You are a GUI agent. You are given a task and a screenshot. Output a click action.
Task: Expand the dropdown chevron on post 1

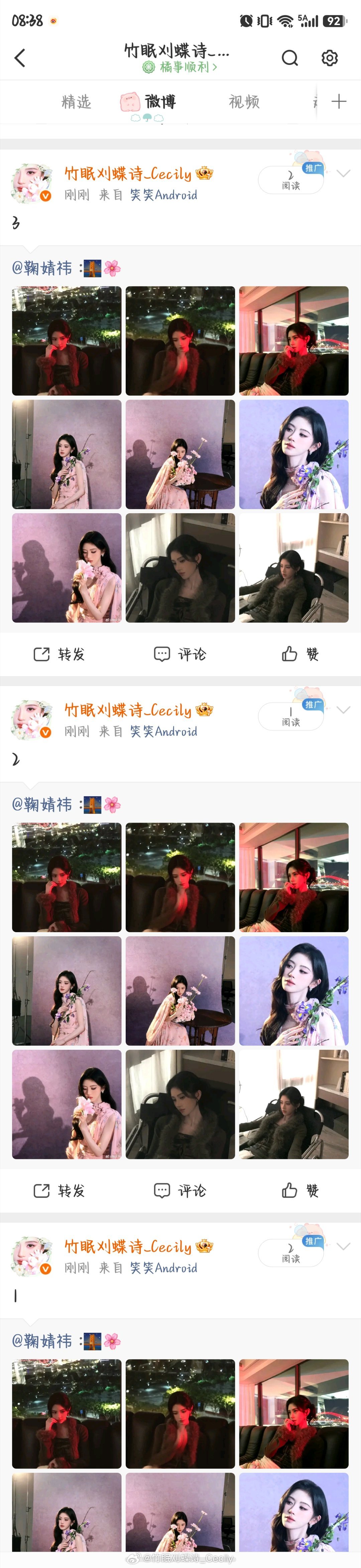point(343,1246)
